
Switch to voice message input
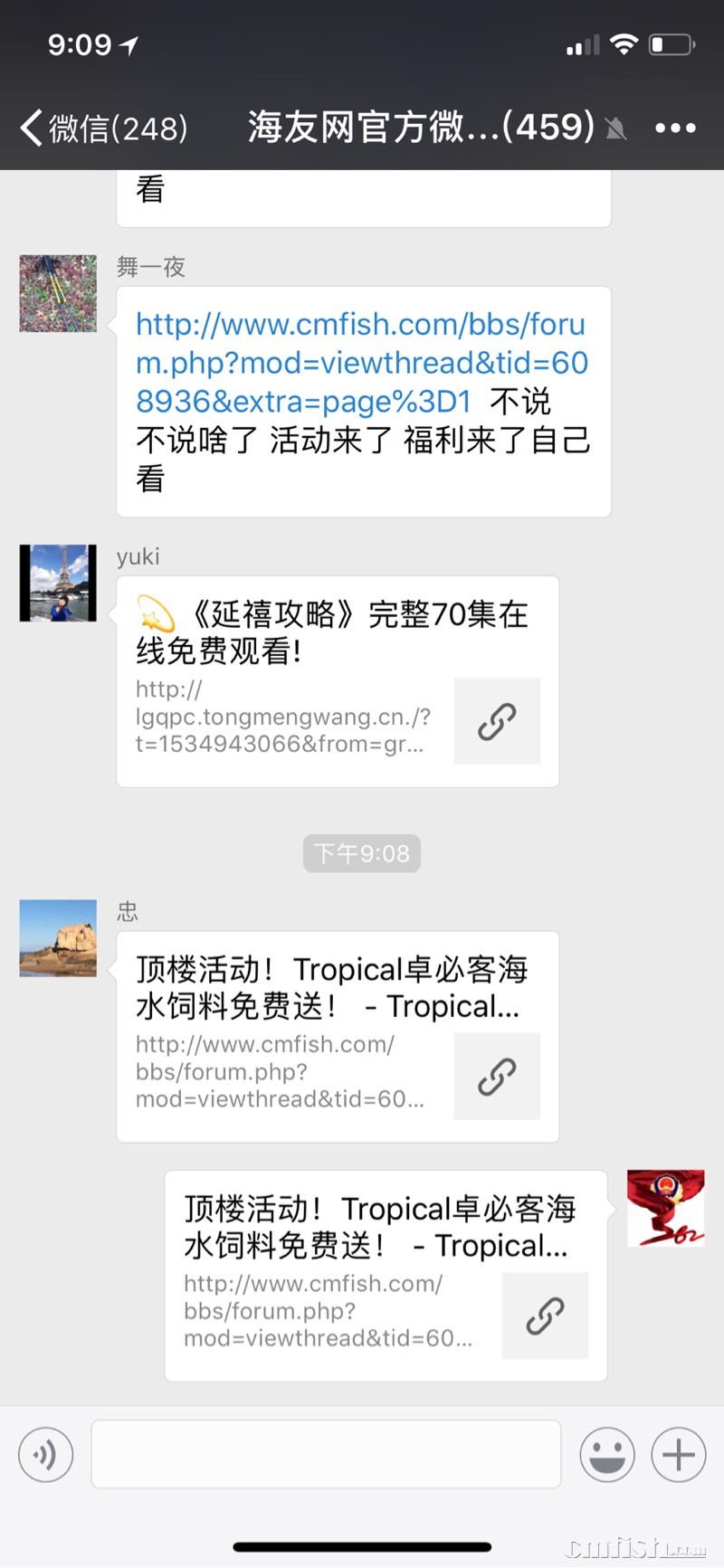(x=45, y=1455)
